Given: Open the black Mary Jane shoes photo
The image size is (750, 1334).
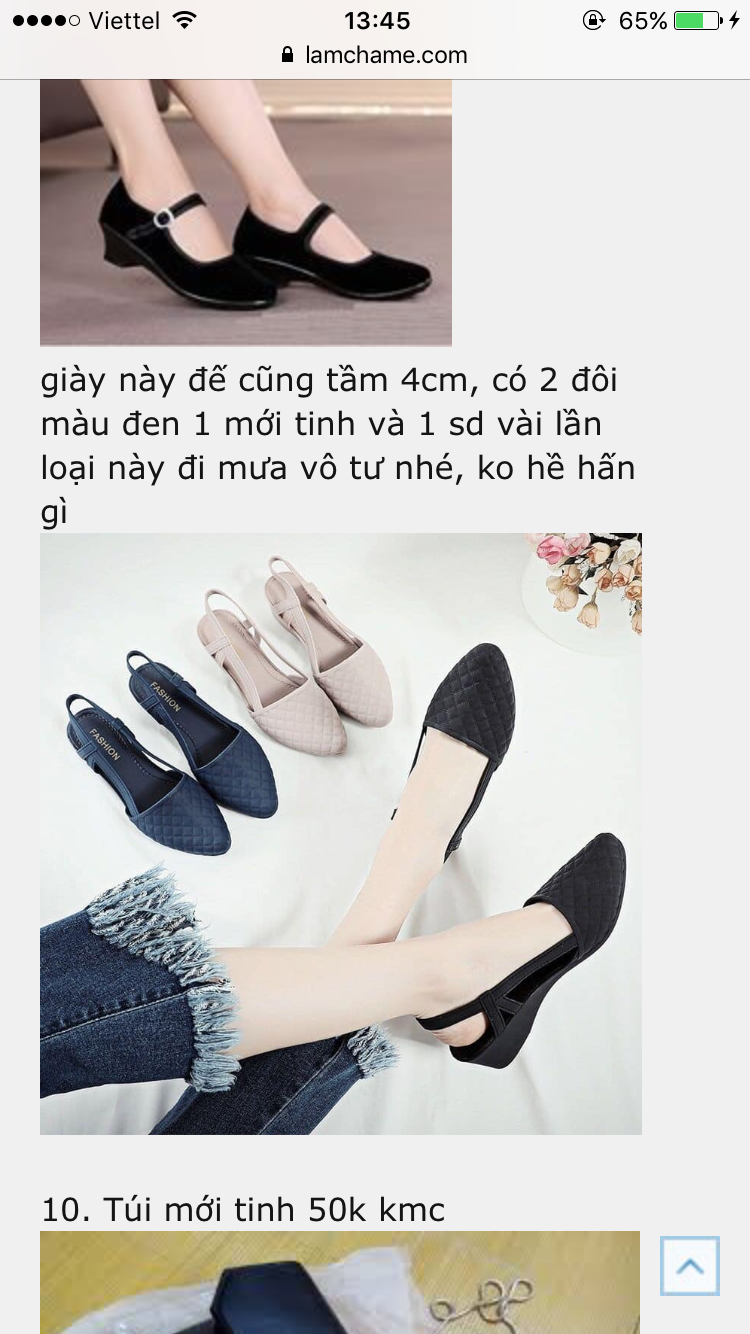Looking at the screenshot, I should tap(246, 212).
